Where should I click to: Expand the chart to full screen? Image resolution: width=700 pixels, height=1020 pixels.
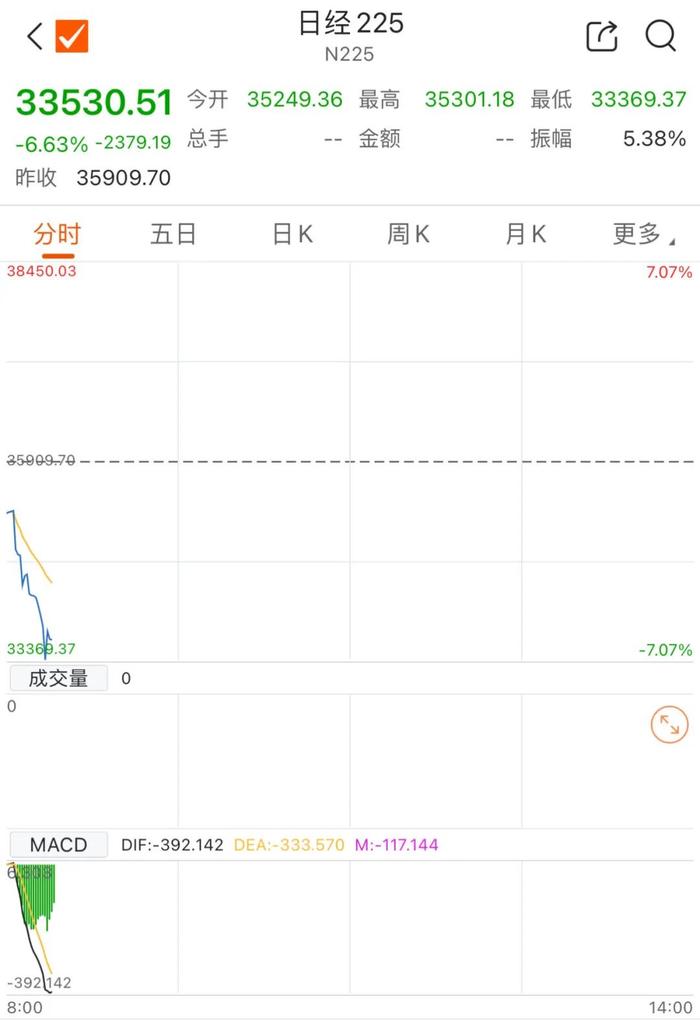669,725
